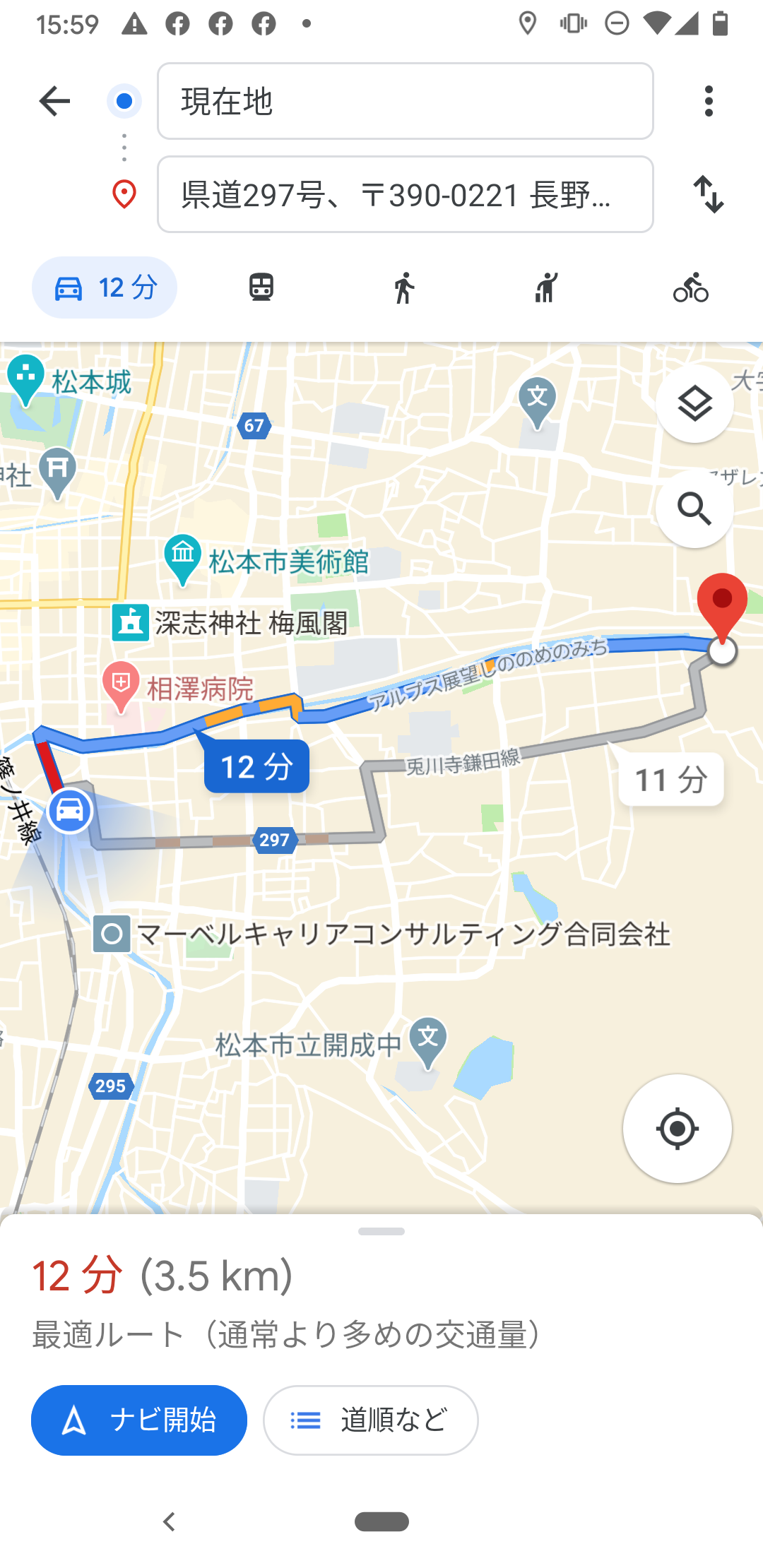Start navigation with ナビ開始
This screenshot has width=763, height=1568.
tap(139, 1420)
